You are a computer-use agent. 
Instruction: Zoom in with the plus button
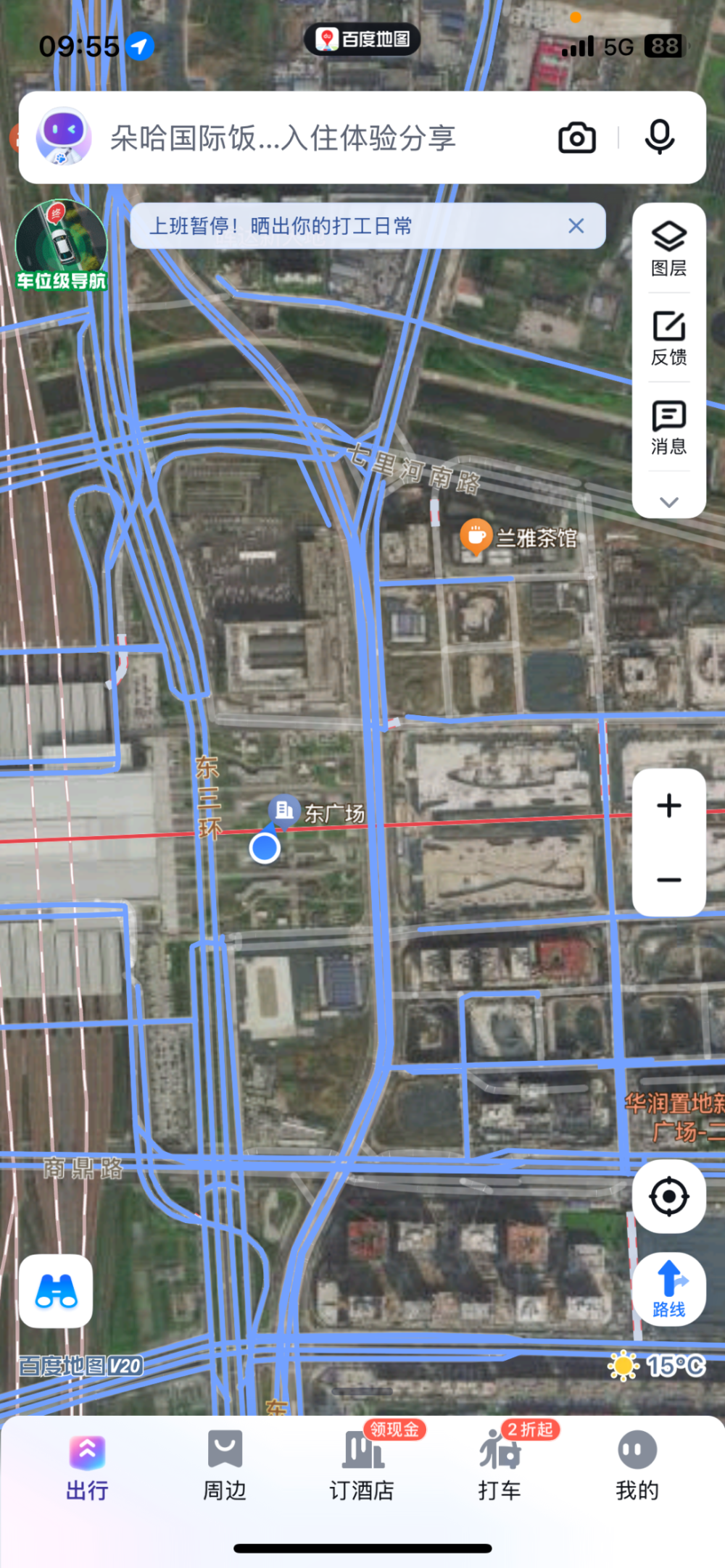point(668,804)
